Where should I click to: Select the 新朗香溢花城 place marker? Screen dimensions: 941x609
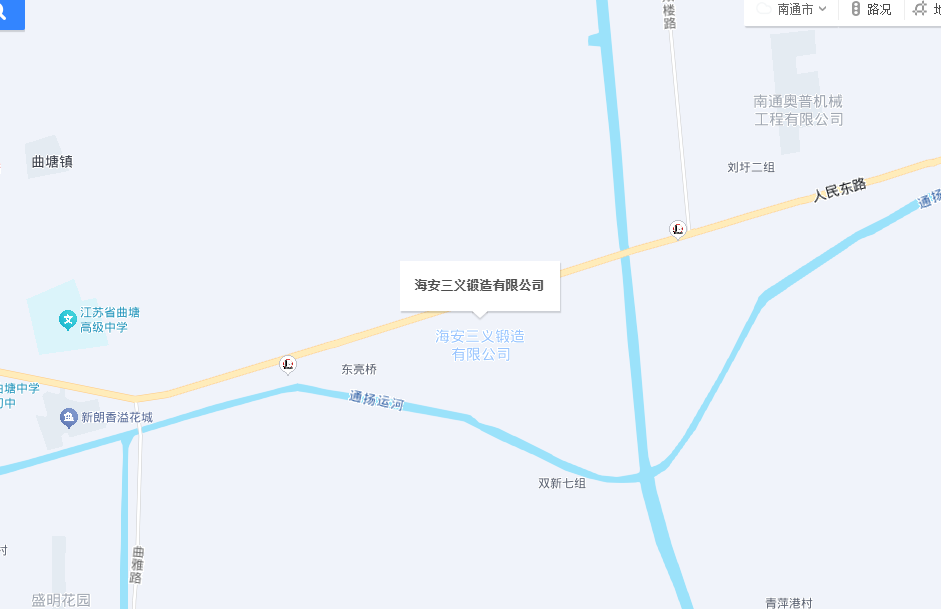[x=69, y=418]
